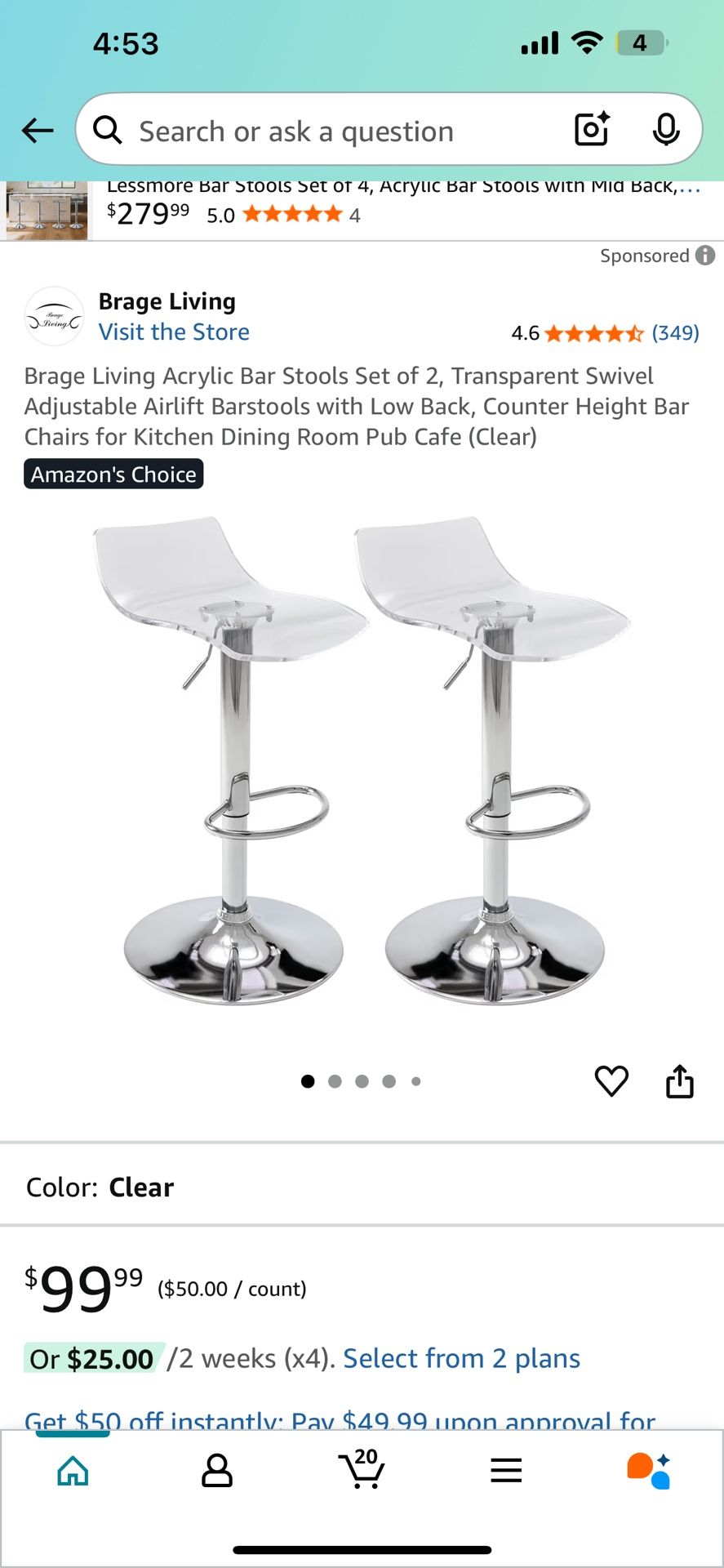Activate voice search with the microphone

pos(667,130)
